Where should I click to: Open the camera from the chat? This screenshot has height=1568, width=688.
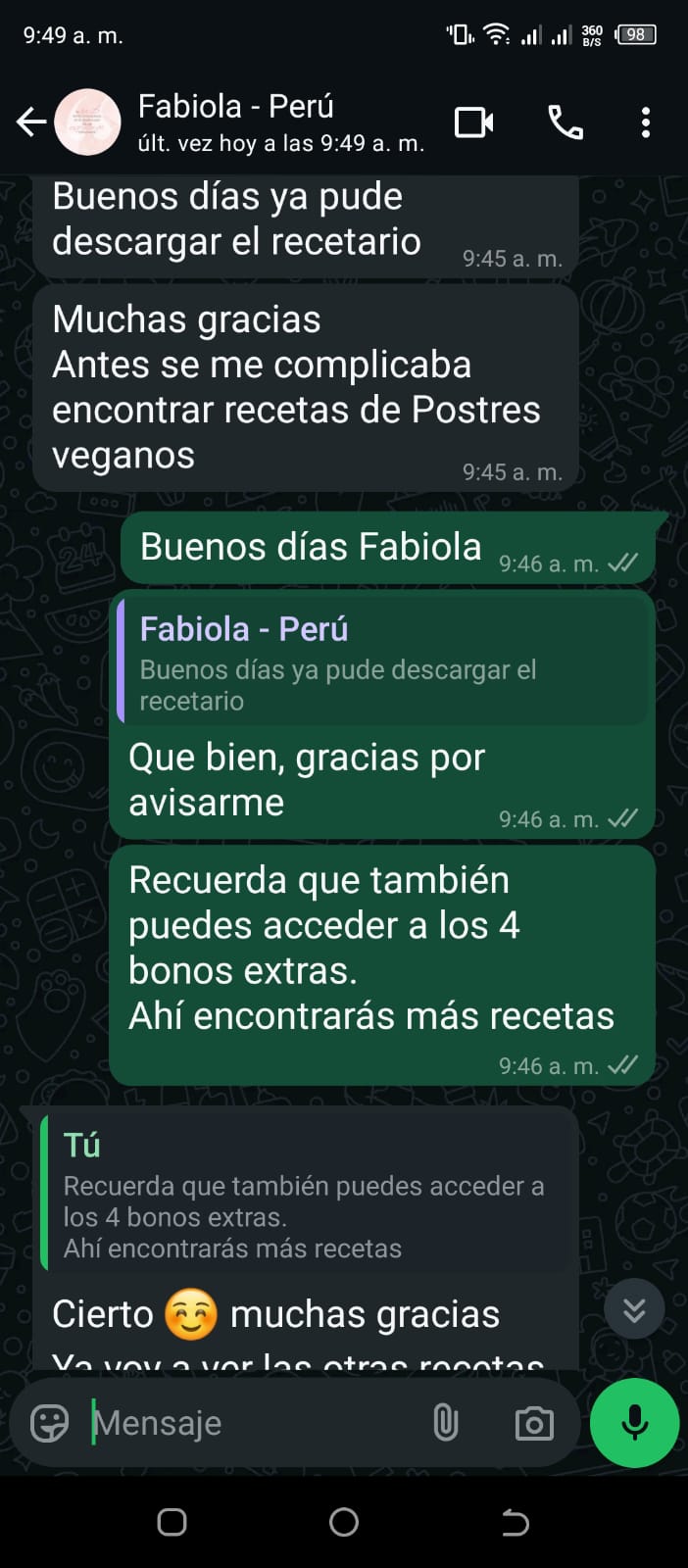(534, 1423)
